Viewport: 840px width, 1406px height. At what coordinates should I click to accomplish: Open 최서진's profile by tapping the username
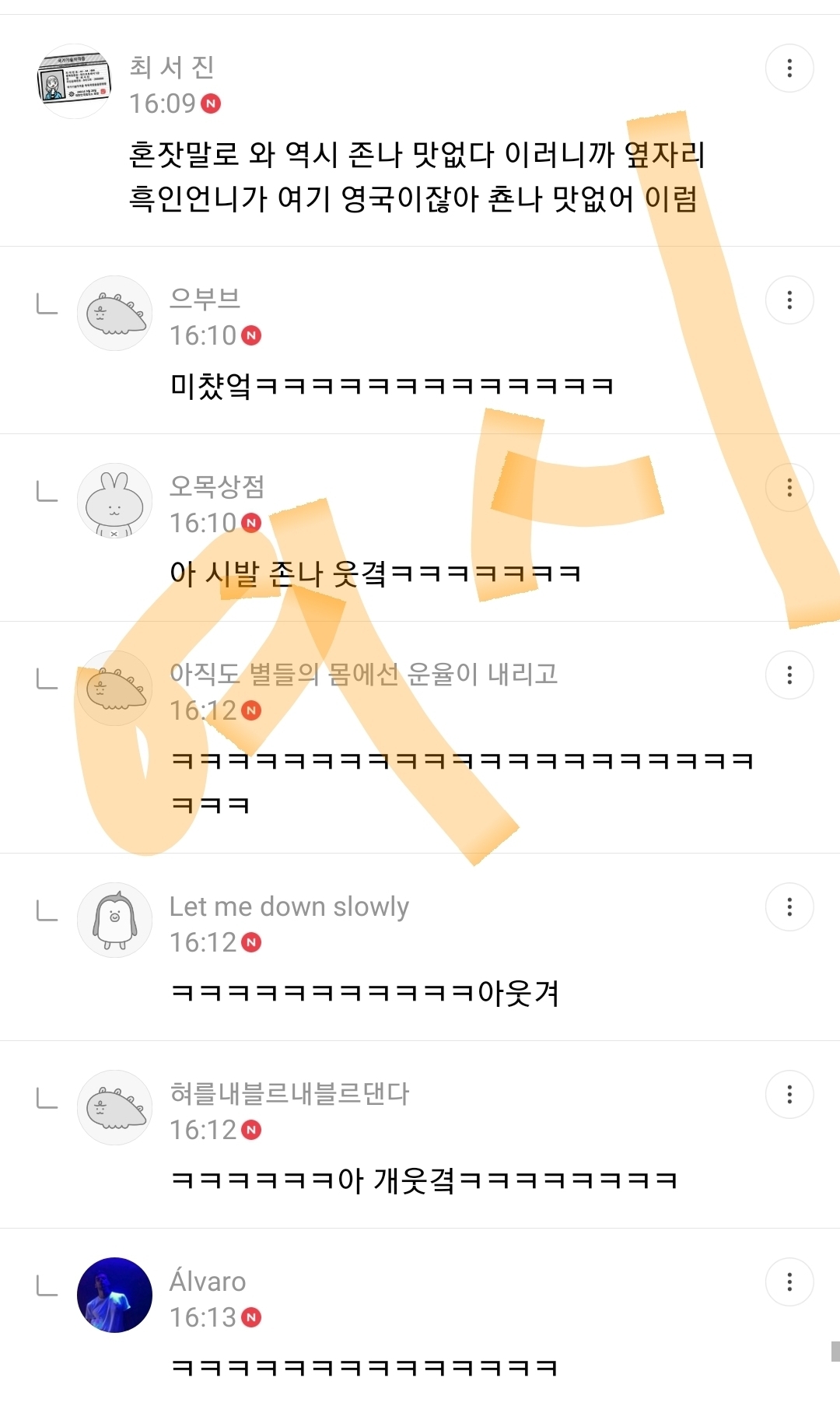(173, 68)
